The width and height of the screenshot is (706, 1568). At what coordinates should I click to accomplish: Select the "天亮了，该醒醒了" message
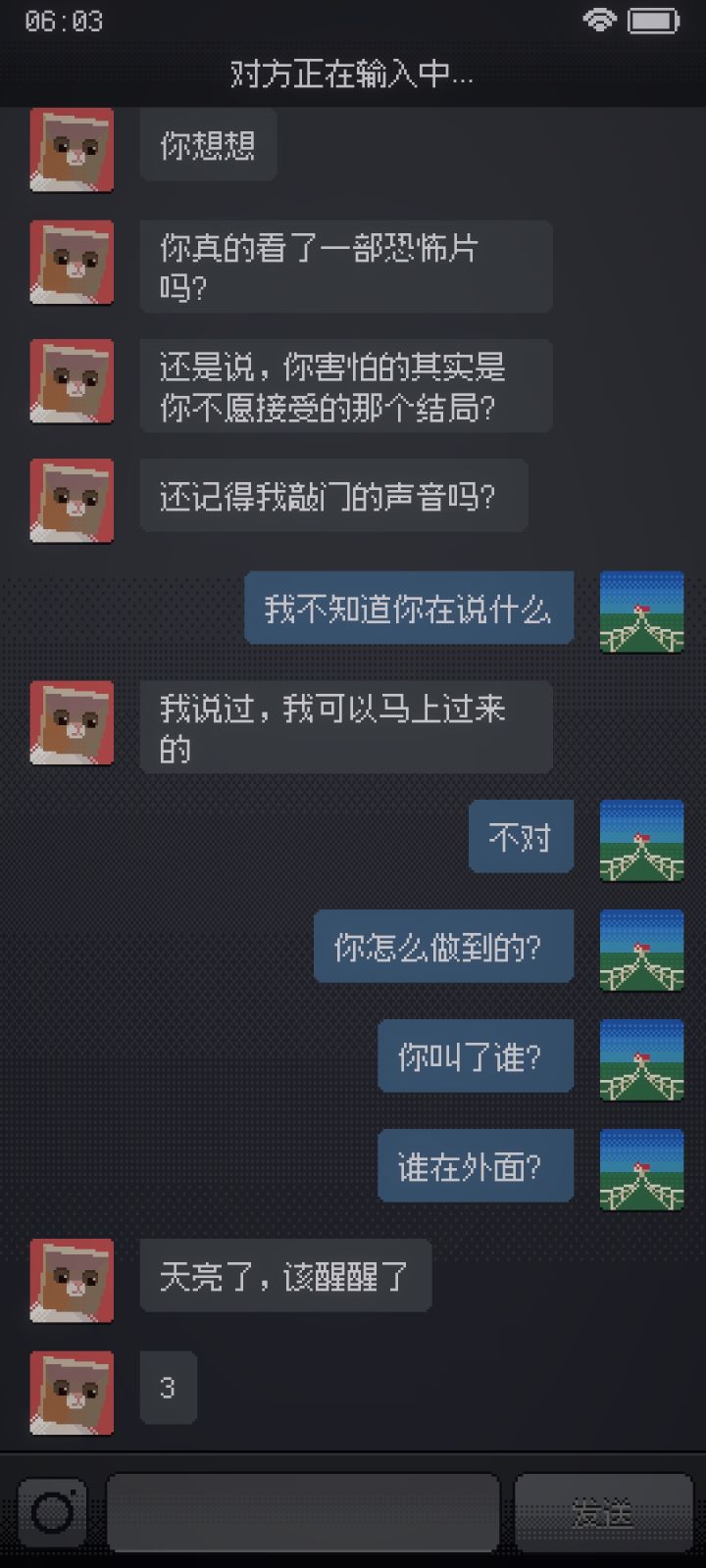[286, 1275]
